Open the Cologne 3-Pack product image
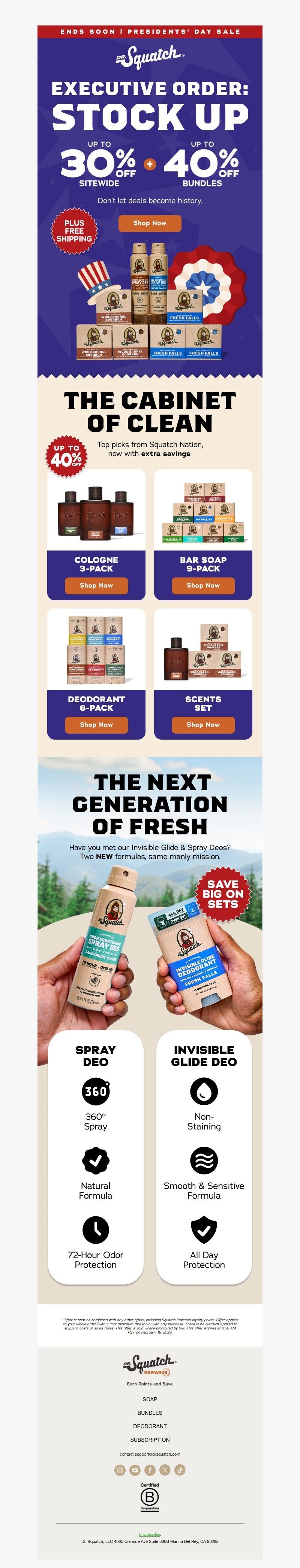The image size is (300, 1568). 96,510
